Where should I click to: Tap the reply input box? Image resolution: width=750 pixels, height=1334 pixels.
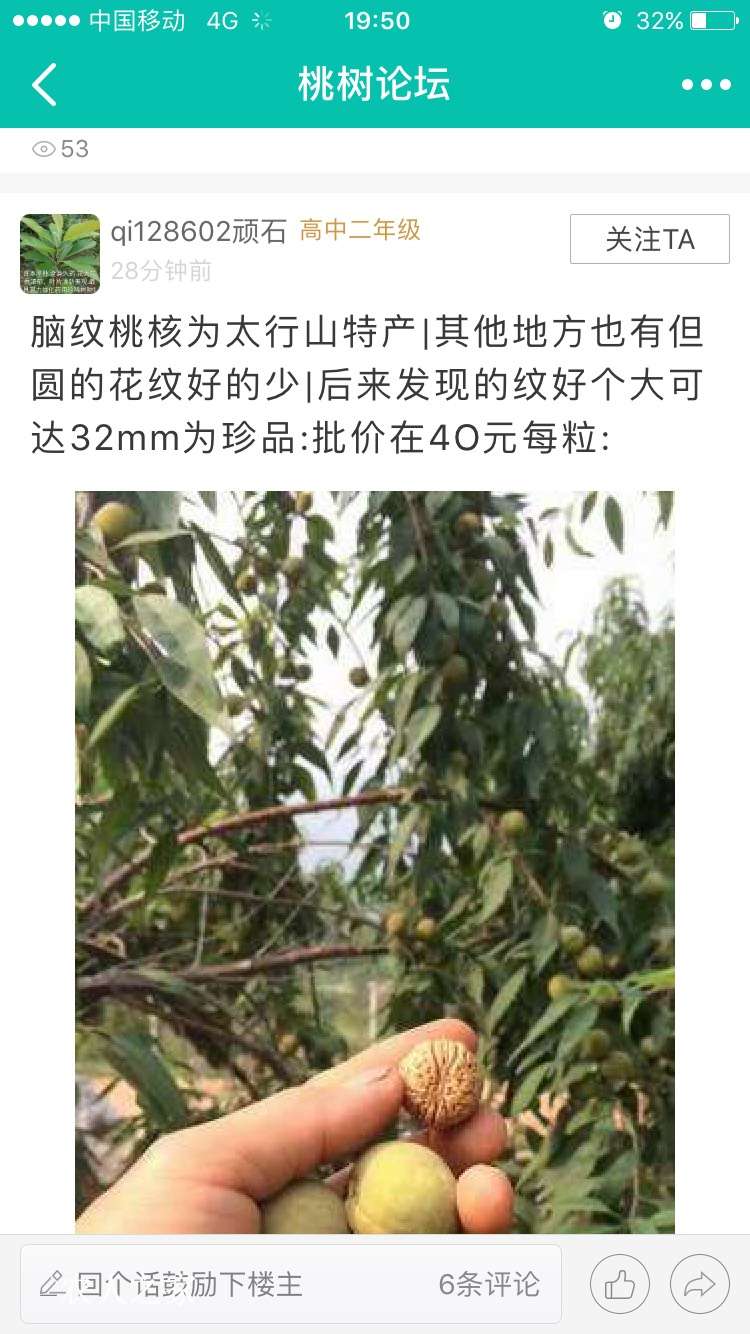tap(220, 1284)
